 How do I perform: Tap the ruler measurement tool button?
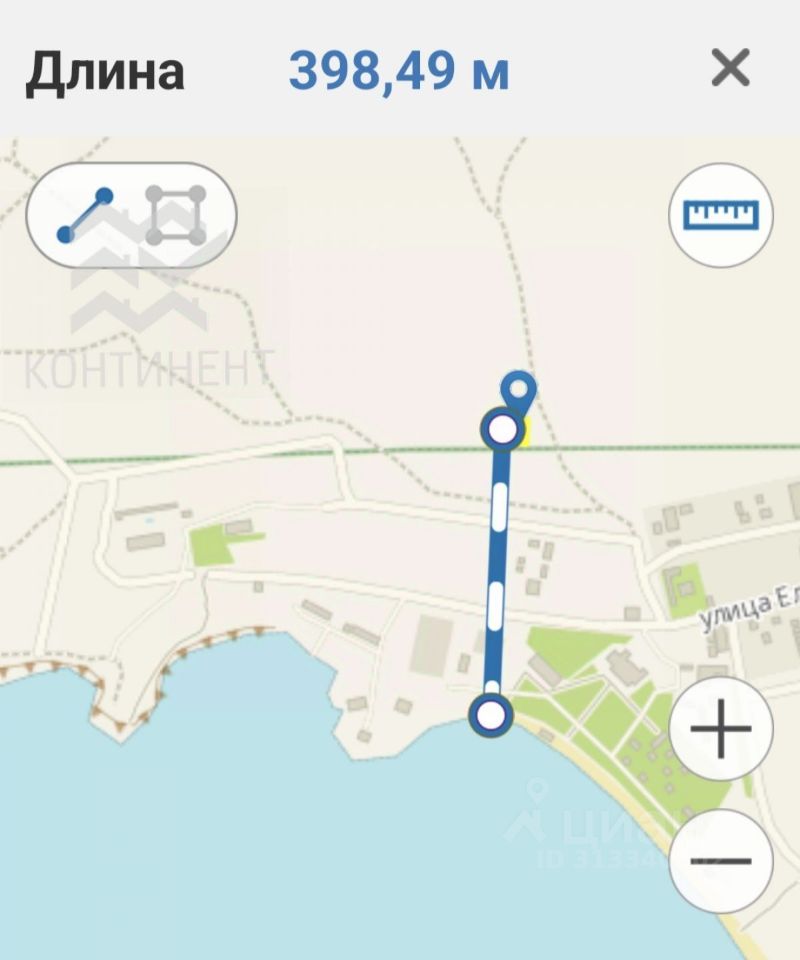pos(720,215)
